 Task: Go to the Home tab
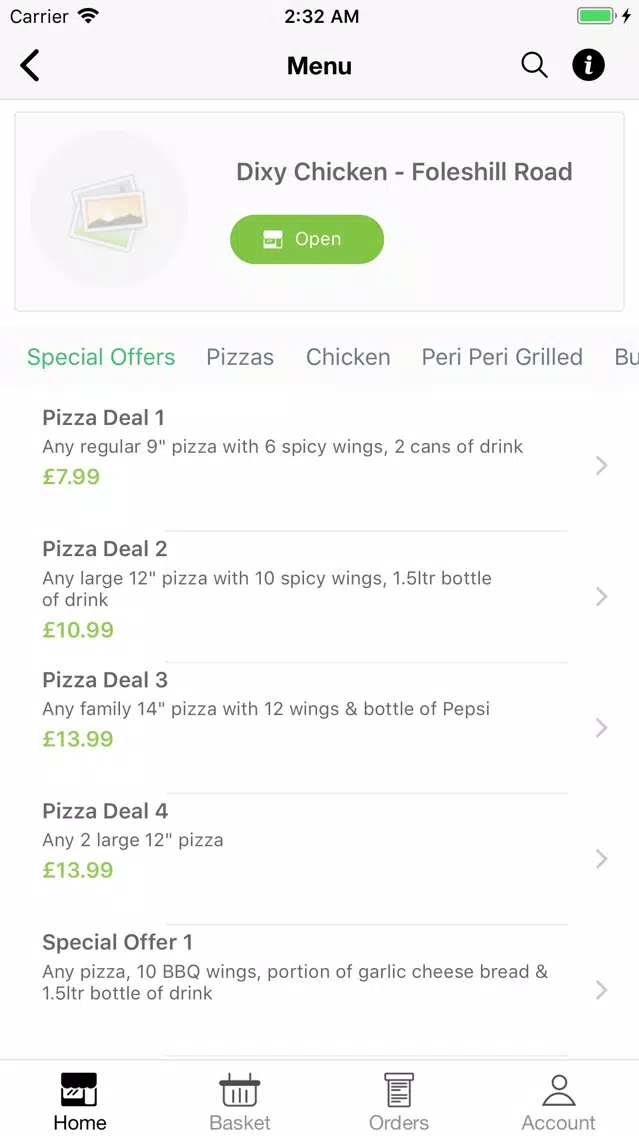click(x=80, y=1101)
